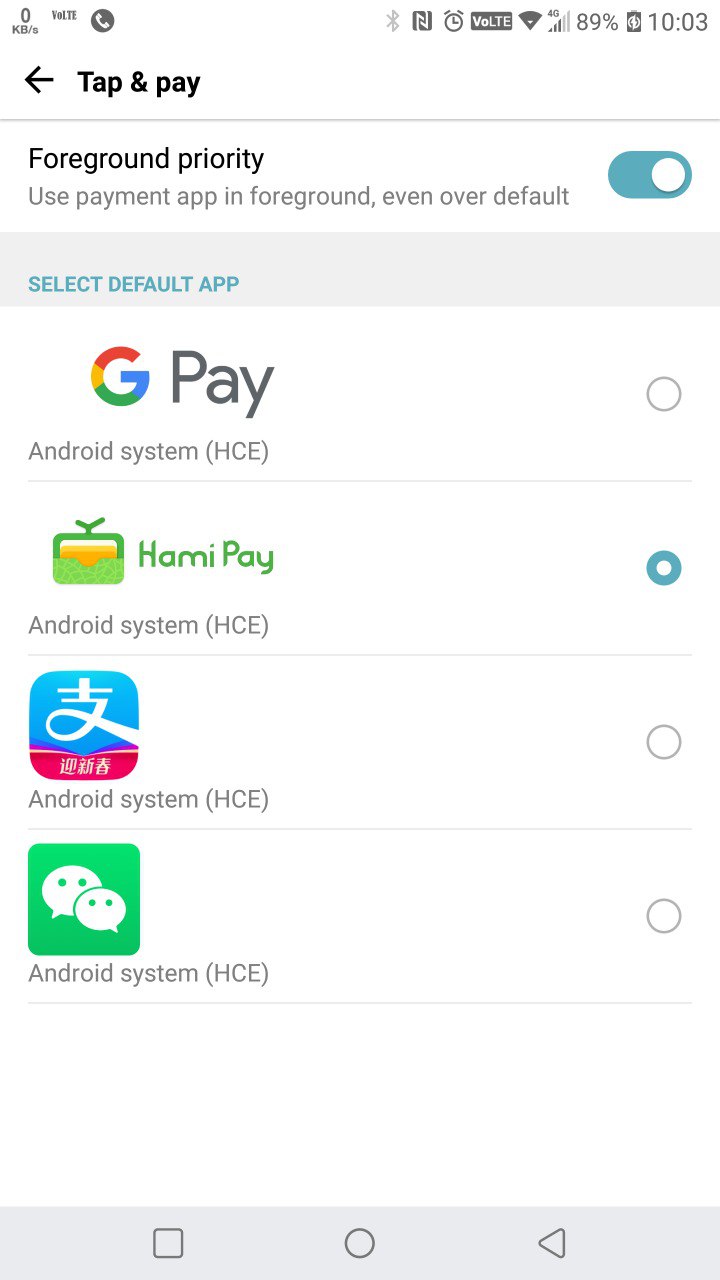The image size is (720, 1280).
Task: Select Google Pay as default app
Action: 664,394
